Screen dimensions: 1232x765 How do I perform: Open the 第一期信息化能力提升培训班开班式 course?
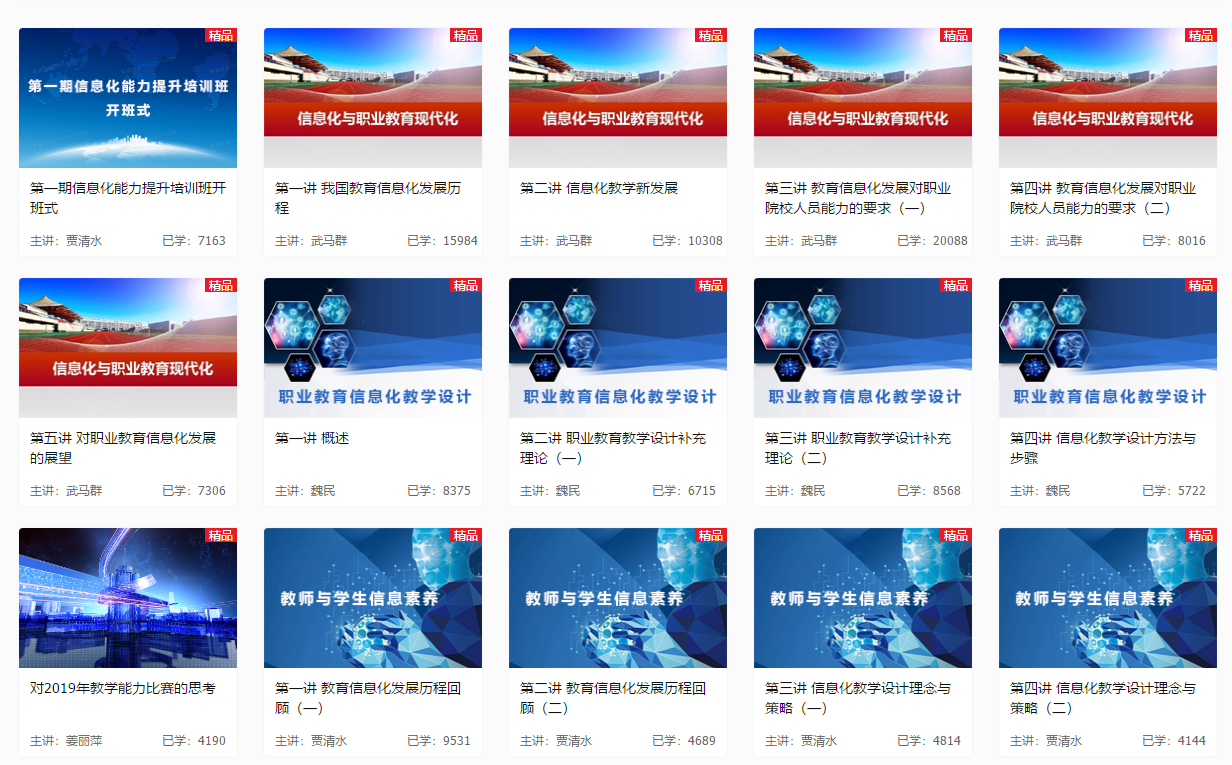pos(128,98)
